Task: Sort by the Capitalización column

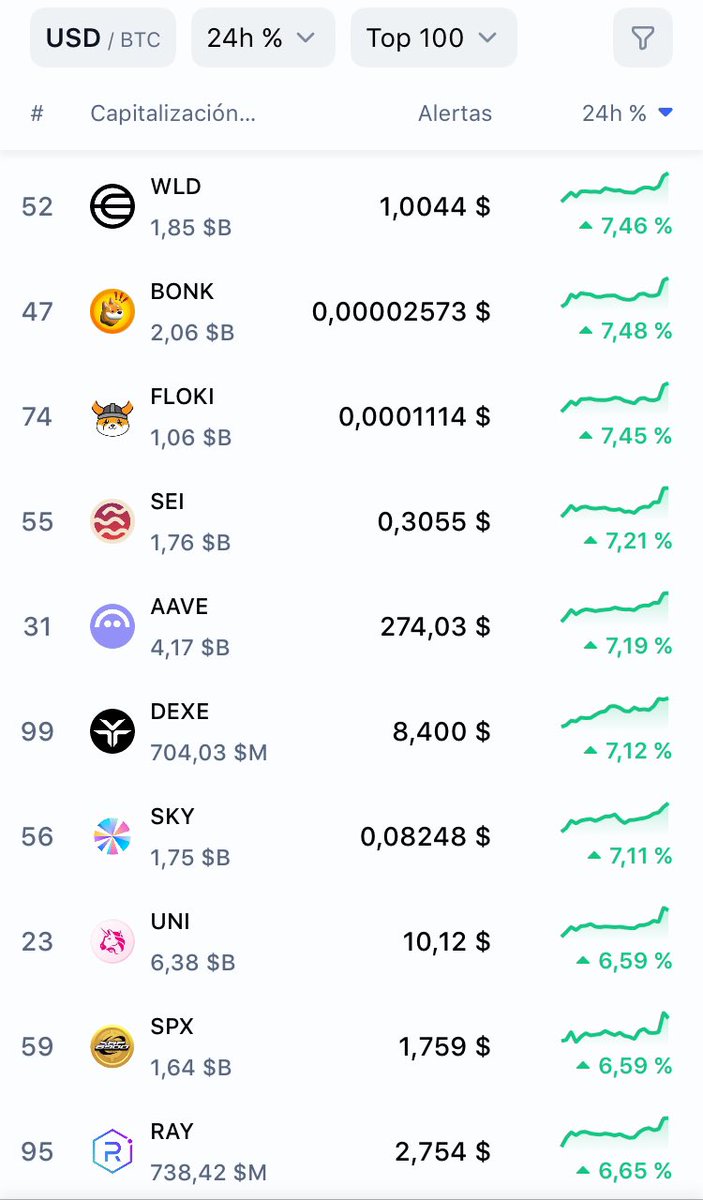Action: tap(173, 114)
